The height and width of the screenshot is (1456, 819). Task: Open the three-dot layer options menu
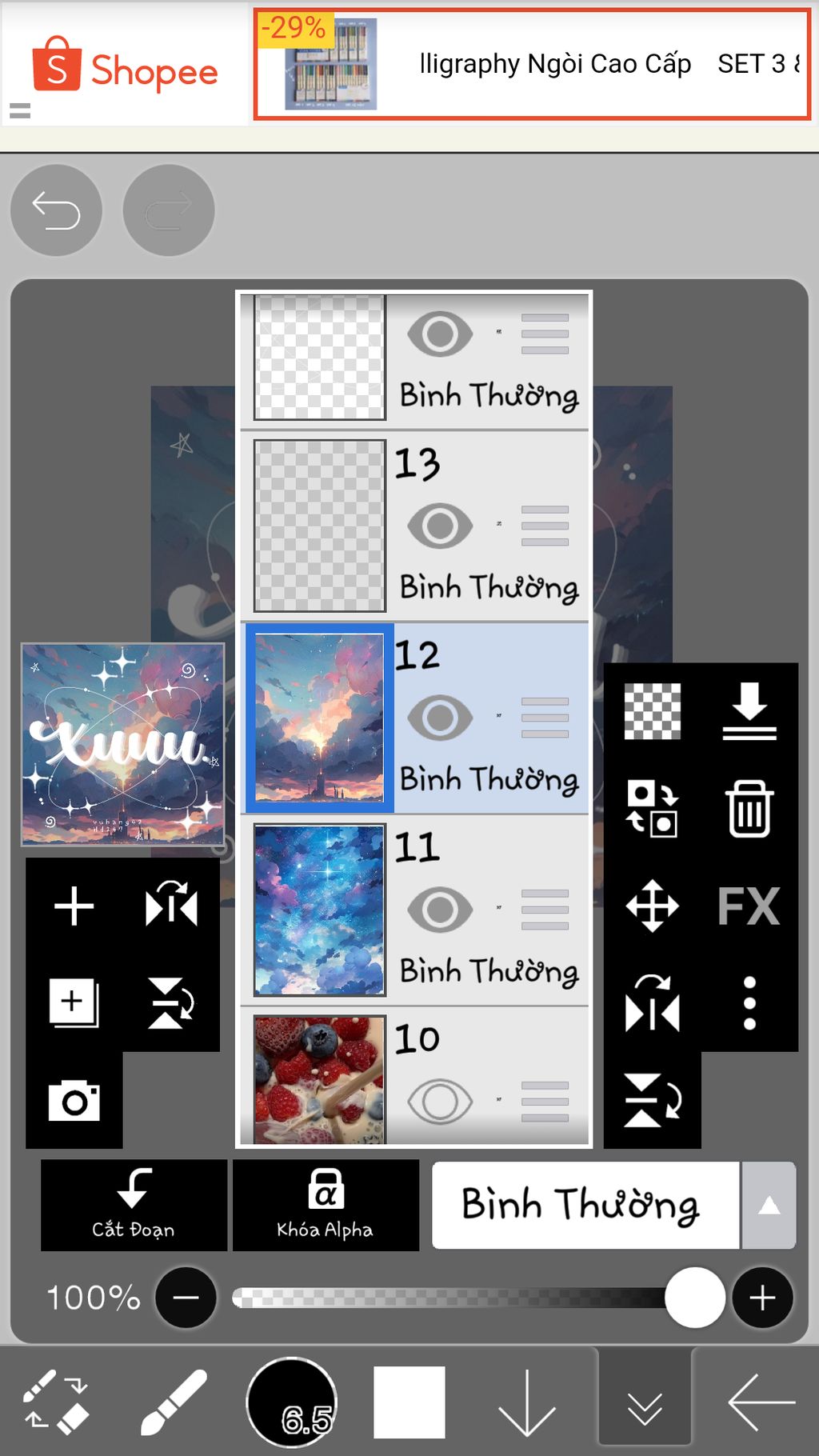[749, 1003]
